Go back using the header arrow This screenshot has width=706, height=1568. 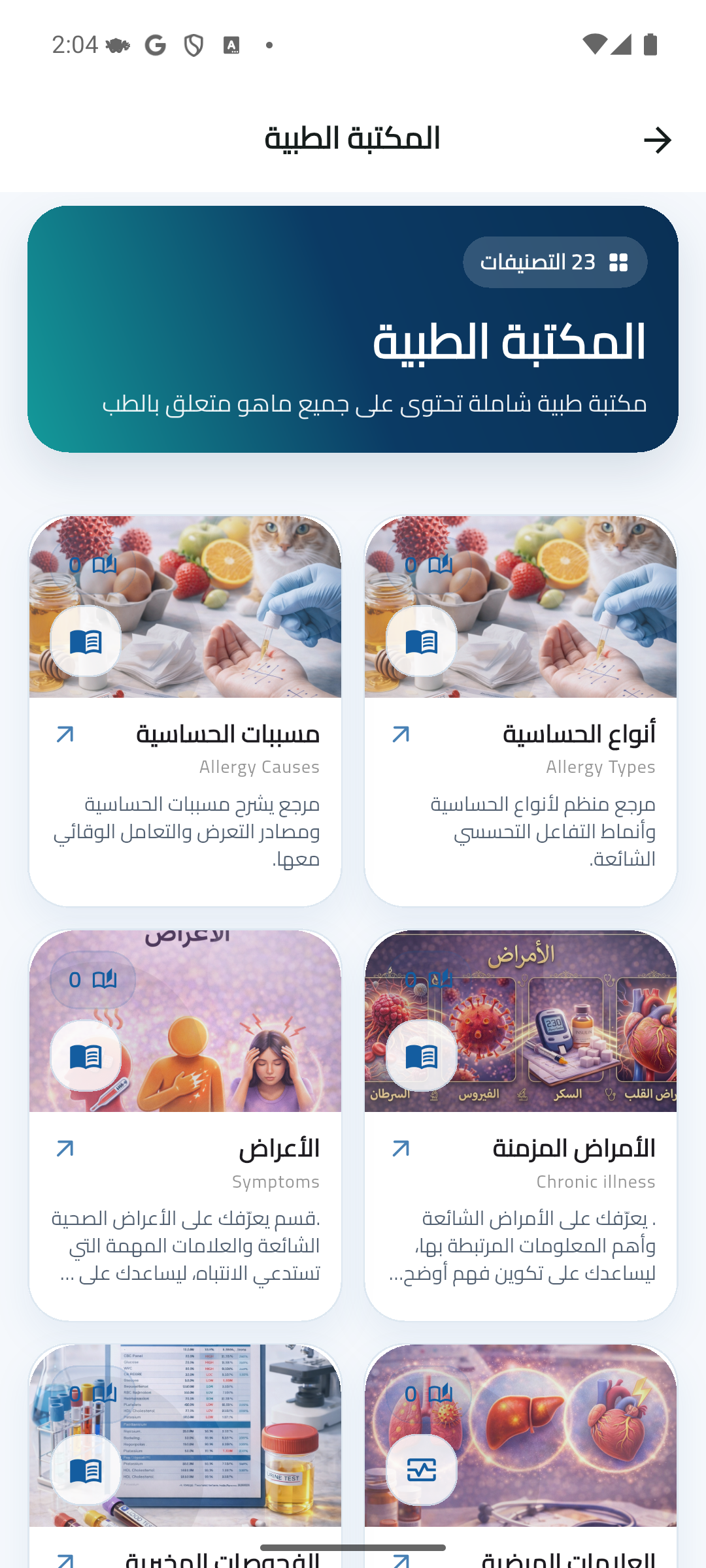657,140
